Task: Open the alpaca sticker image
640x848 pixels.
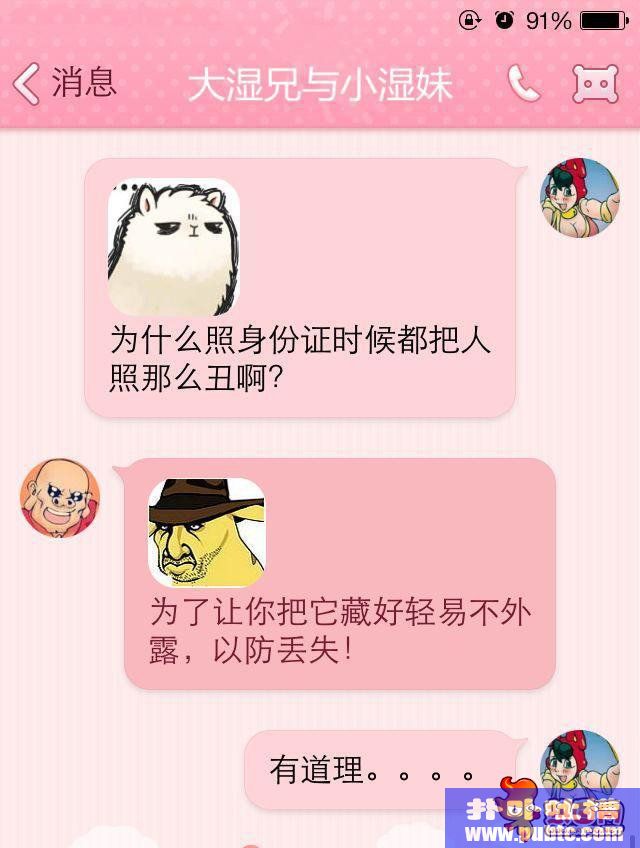Action: pyautogui.click(x=174, y=247)
